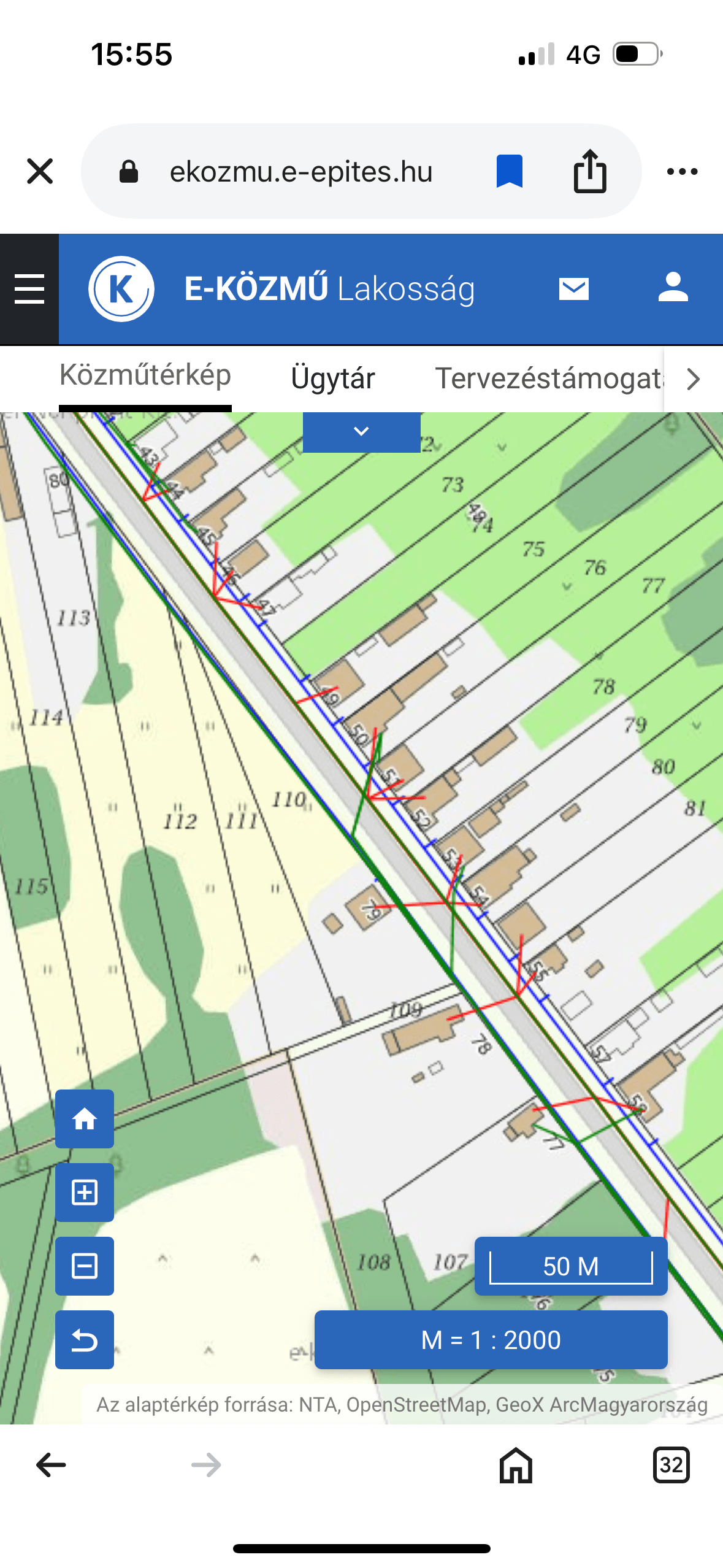Screen dimensions: 723x1568
Task: Close the in-app browser
Action: pos(40,171)
